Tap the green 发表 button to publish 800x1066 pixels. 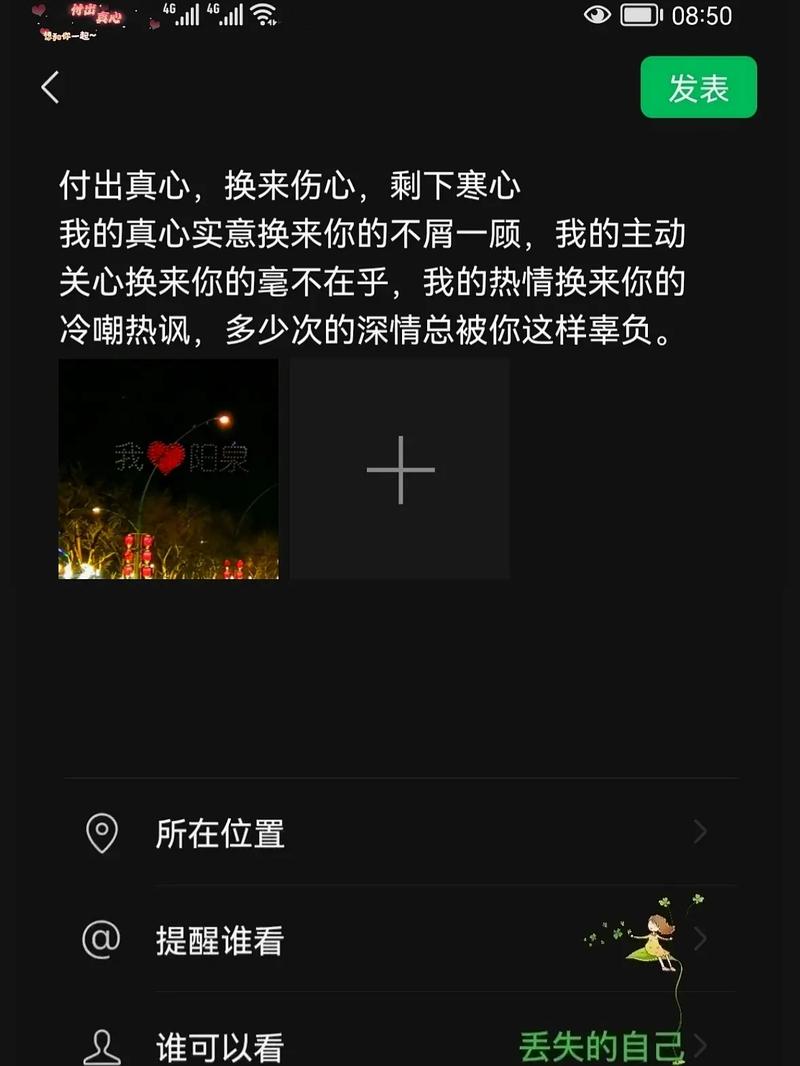click(x=698, y=88)
